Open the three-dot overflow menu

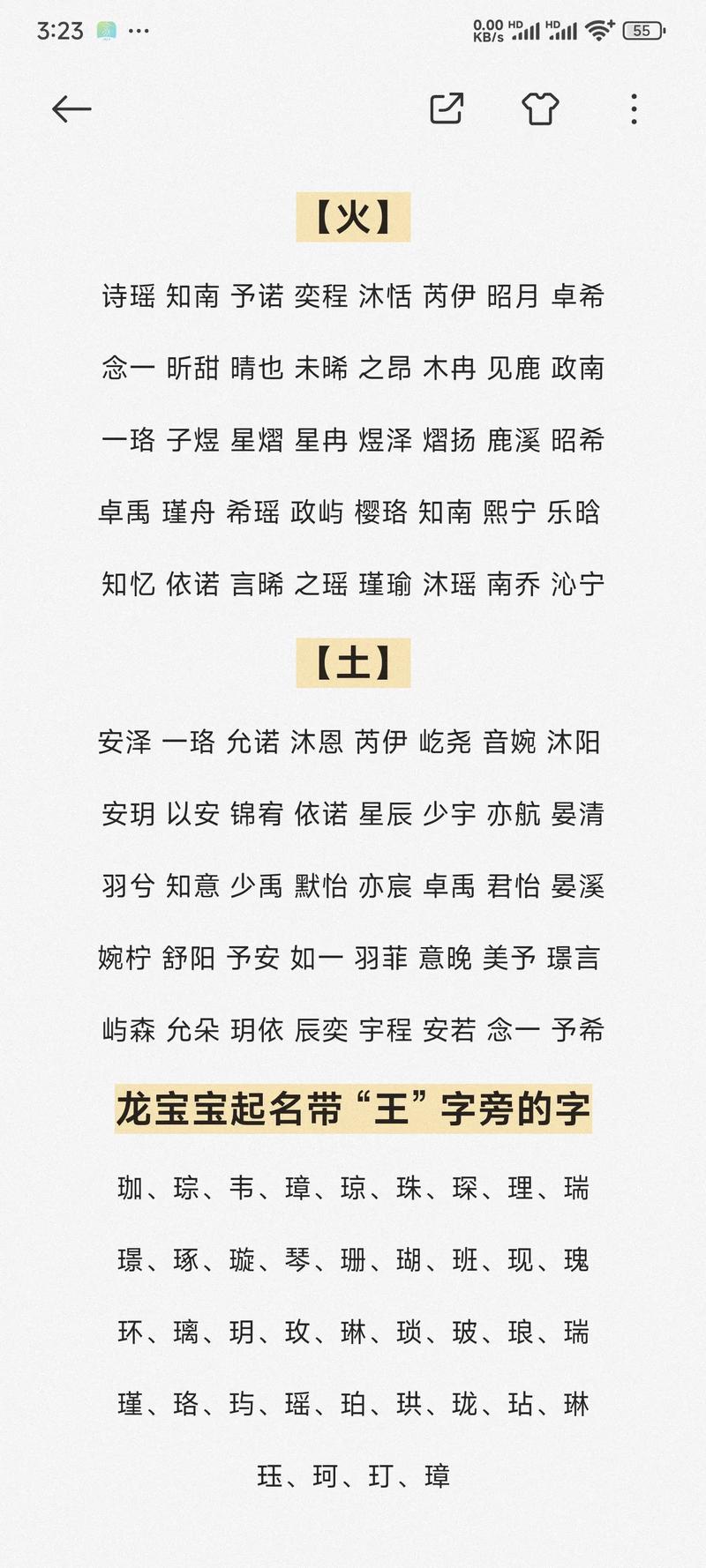click(633, 108)
